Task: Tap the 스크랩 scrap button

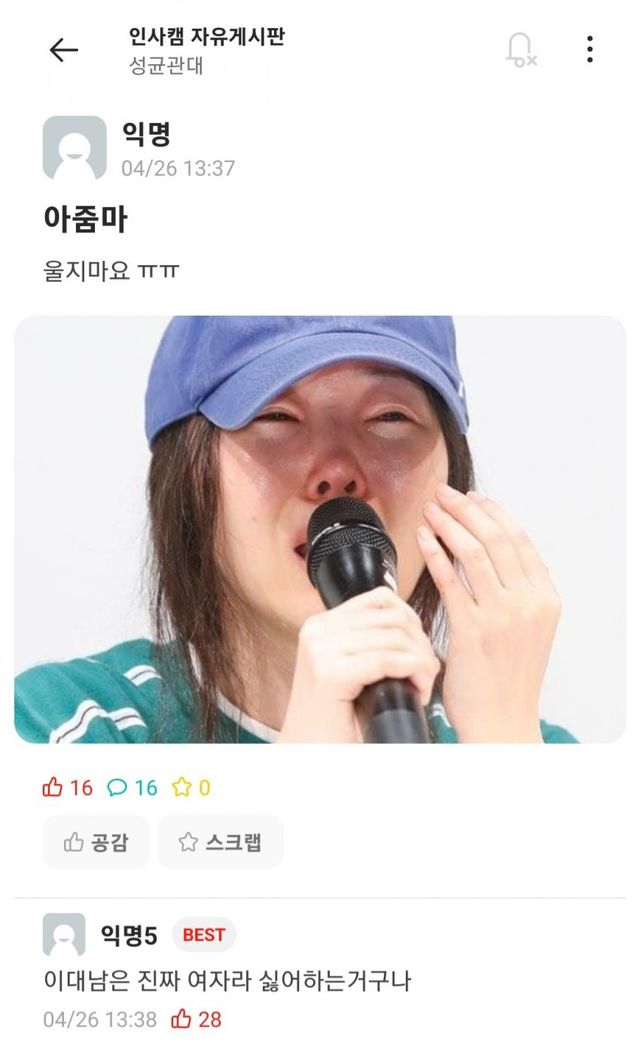Action: 220,842
